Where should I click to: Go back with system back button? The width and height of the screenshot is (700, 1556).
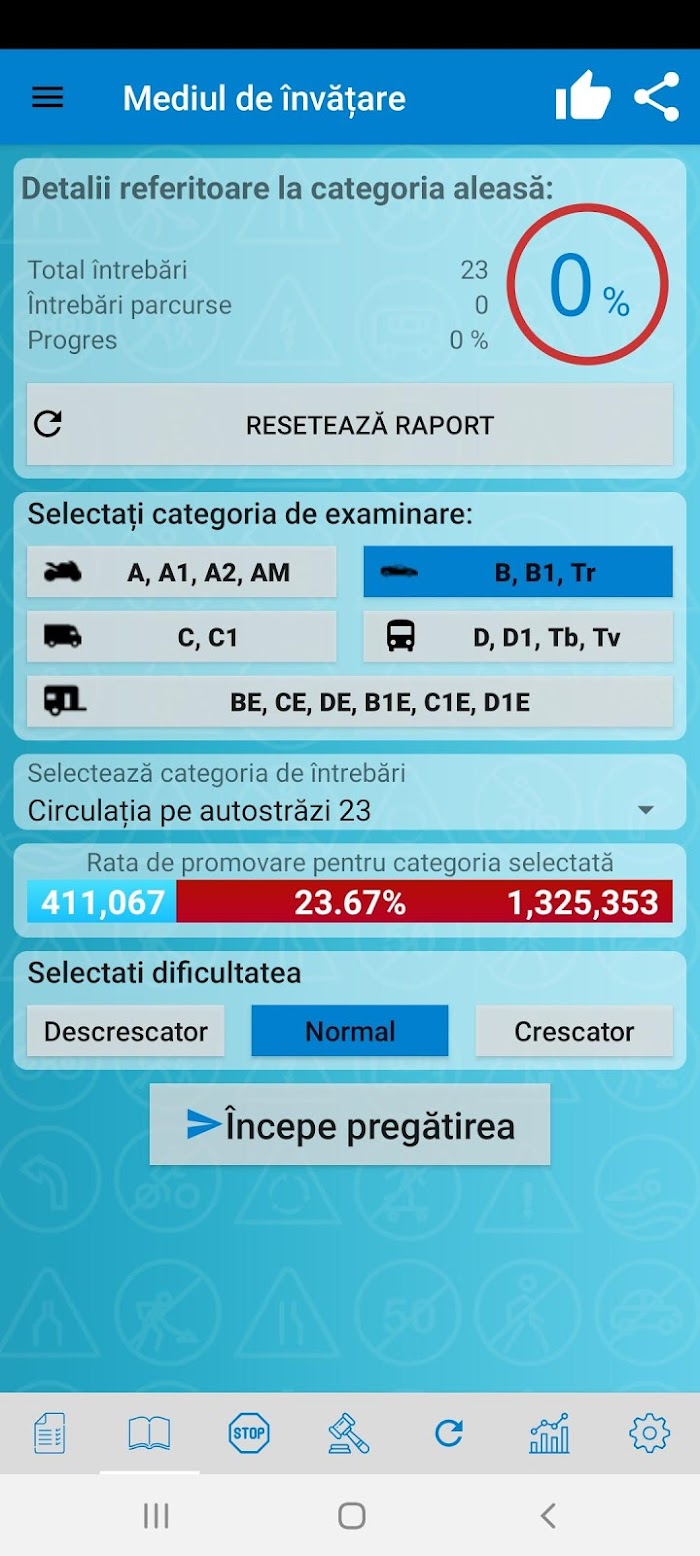(548, 1516)
